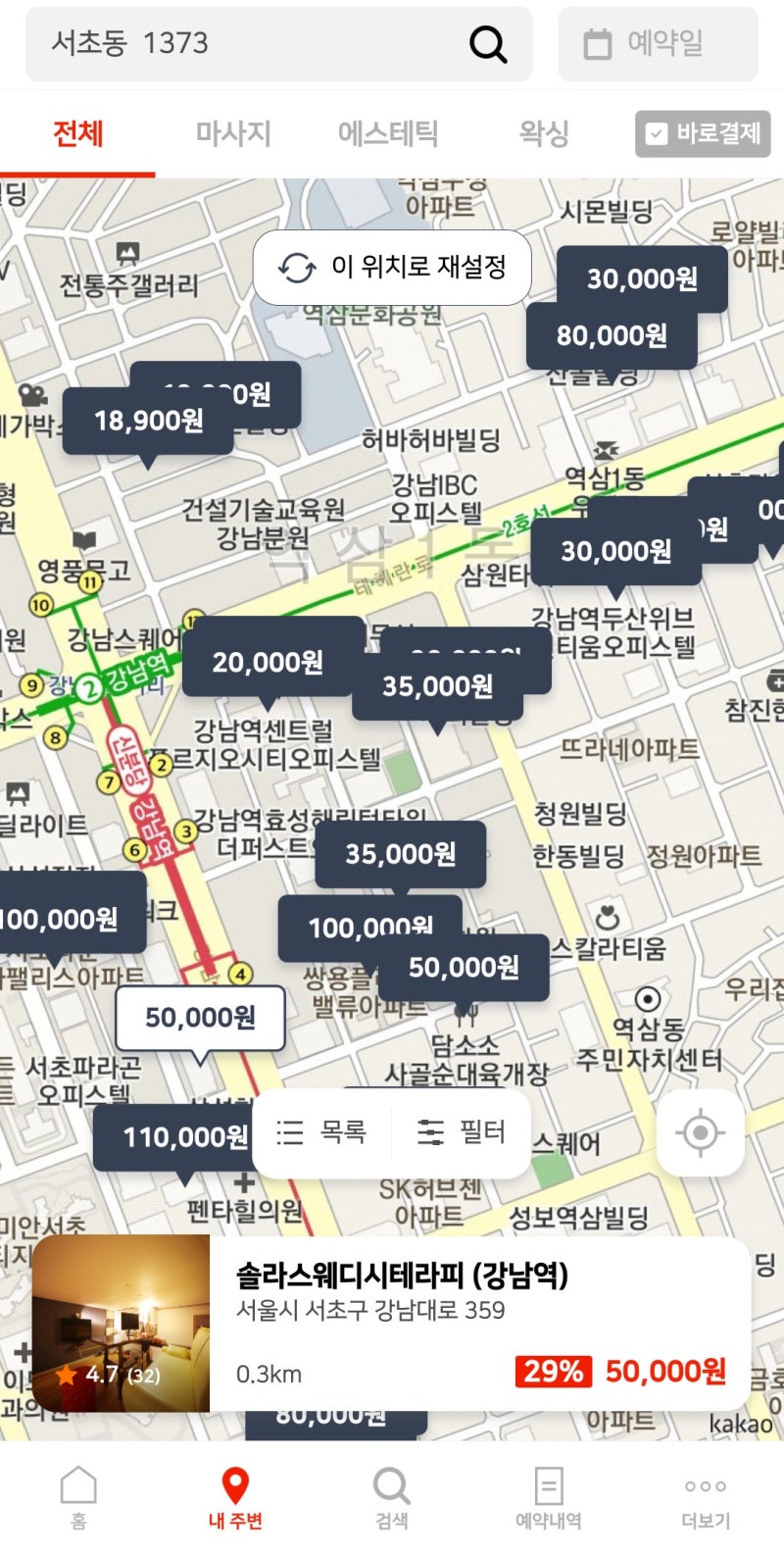Switch to the 왁싱 tab
Screen dimensions: 784x1554
[543, 133]
